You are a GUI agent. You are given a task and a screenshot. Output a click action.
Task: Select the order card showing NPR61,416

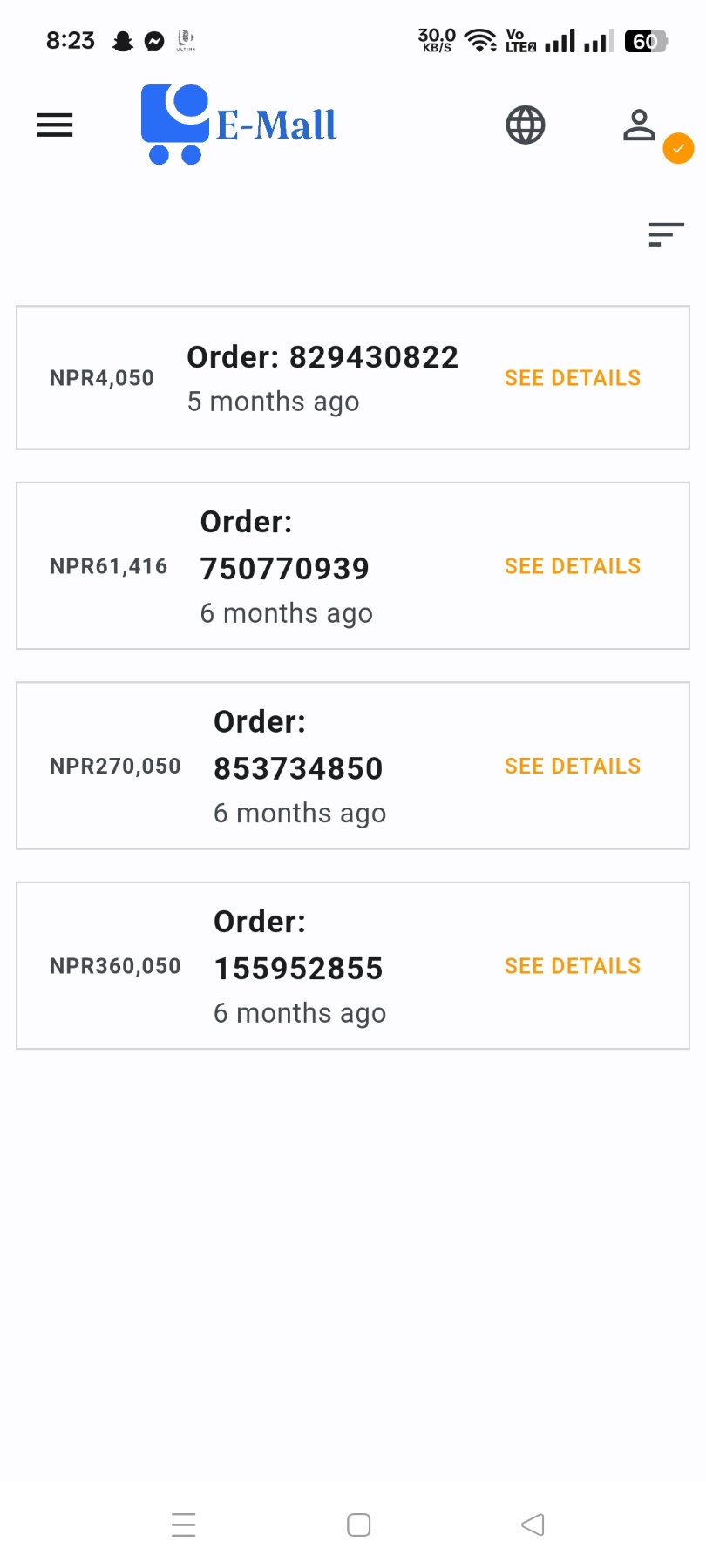coord(108,565)
